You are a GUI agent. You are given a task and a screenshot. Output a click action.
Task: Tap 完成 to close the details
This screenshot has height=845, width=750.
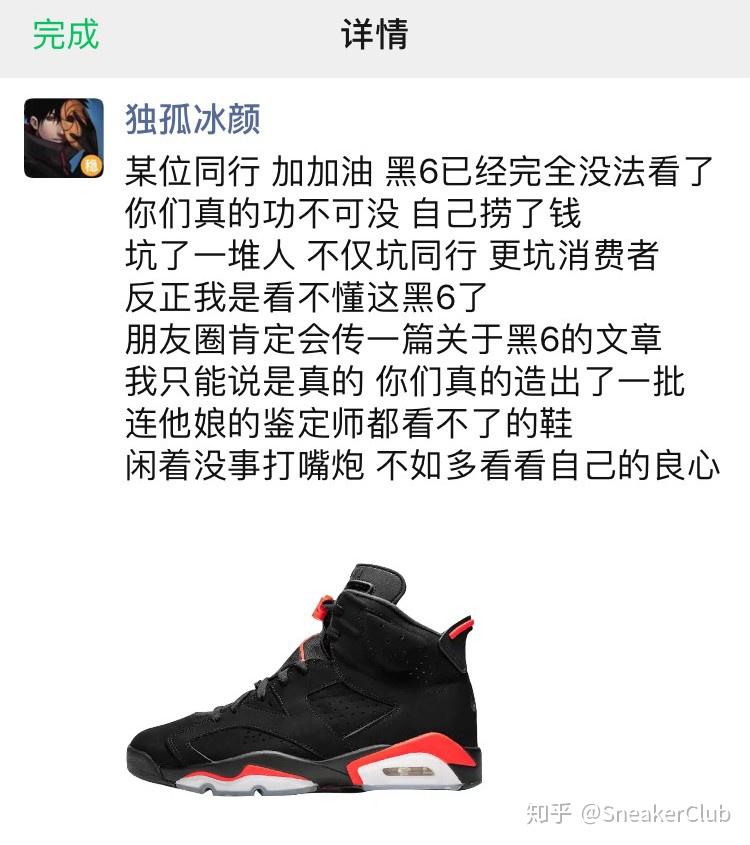(66, 35)
